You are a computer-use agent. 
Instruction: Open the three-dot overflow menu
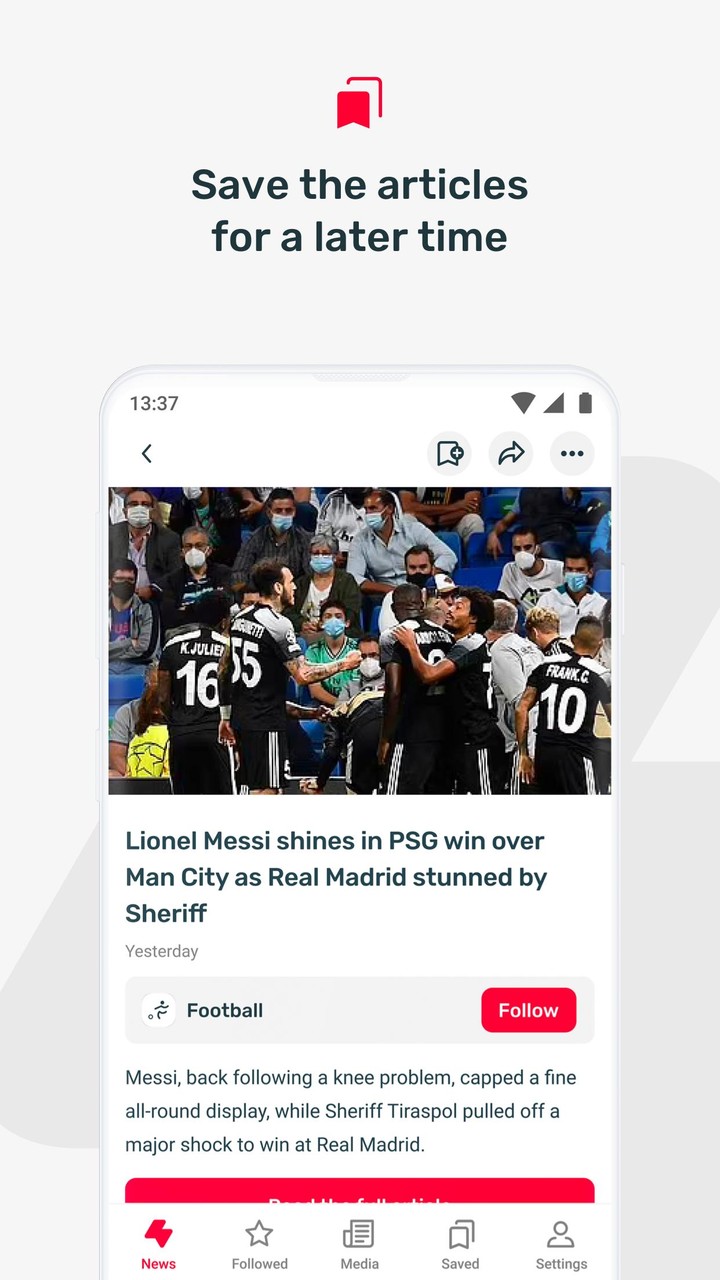click(x=572, y=453)
